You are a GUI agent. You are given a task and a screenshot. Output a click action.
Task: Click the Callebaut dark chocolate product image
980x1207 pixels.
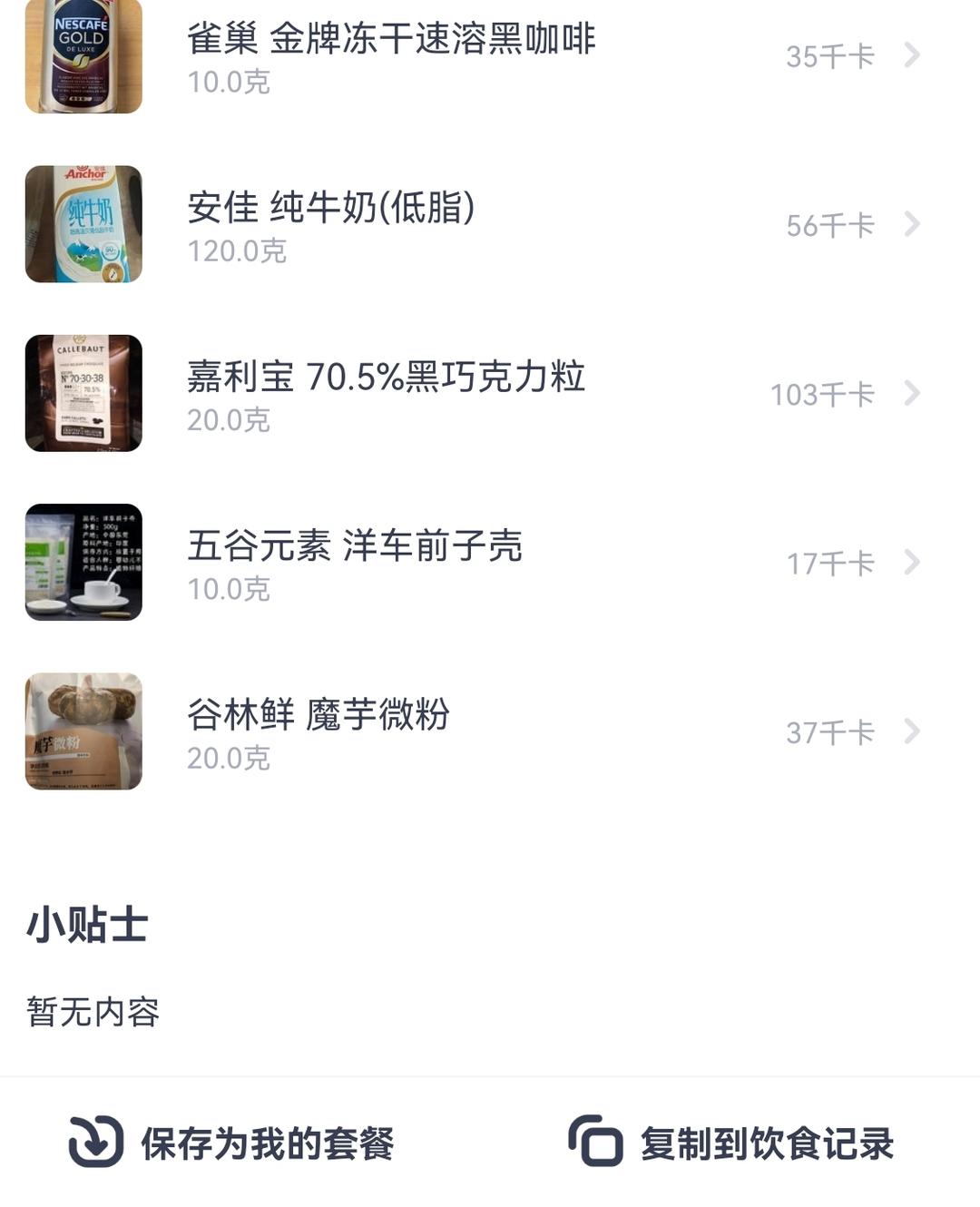(x=83, y=393)
